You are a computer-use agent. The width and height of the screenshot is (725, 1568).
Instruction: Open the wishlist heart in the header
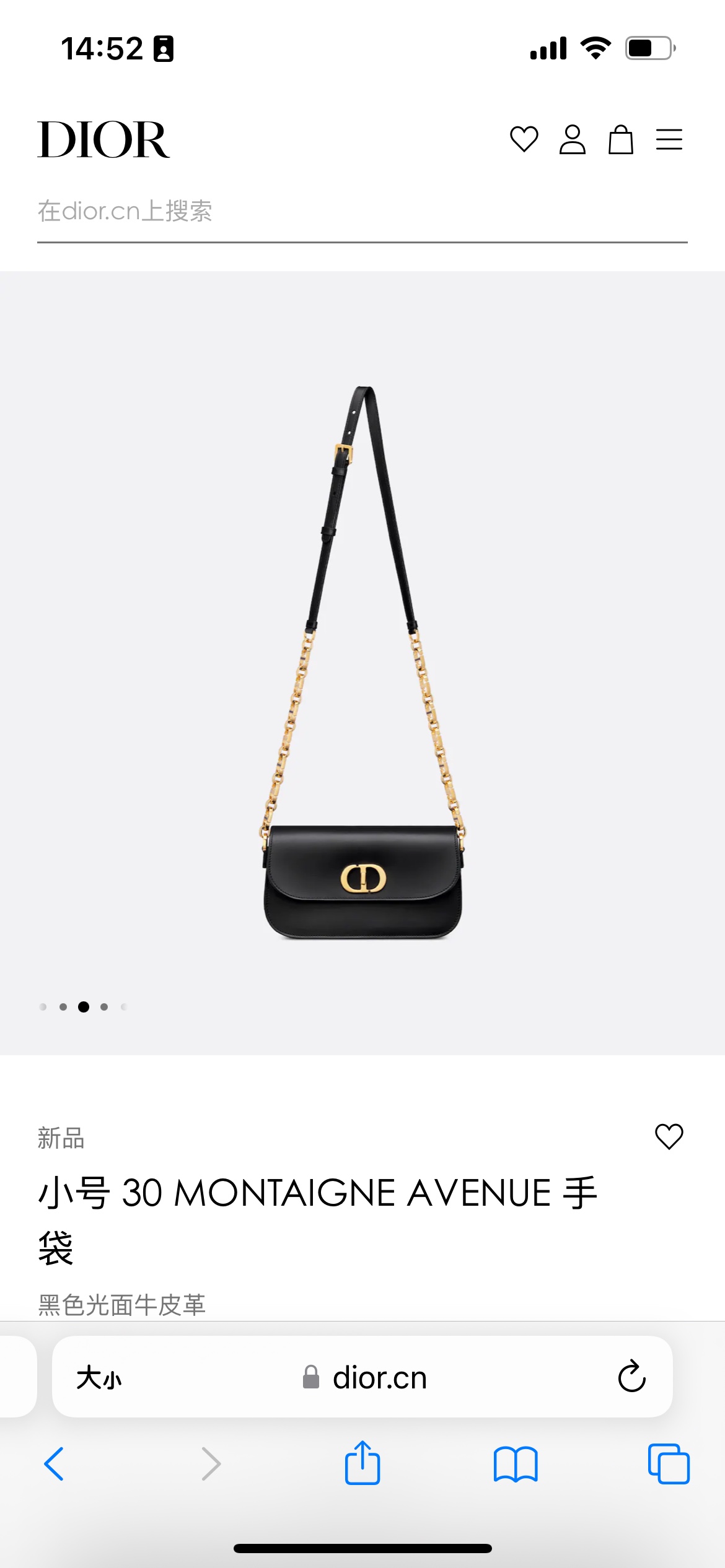coord(524,139)
